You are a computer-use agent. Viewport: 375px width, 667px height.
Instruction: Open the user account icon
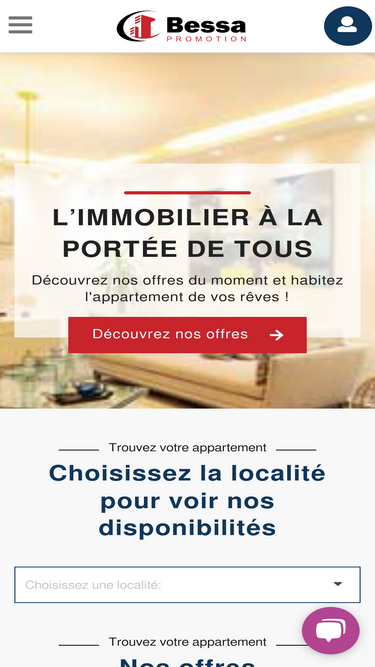click(348, 26)
